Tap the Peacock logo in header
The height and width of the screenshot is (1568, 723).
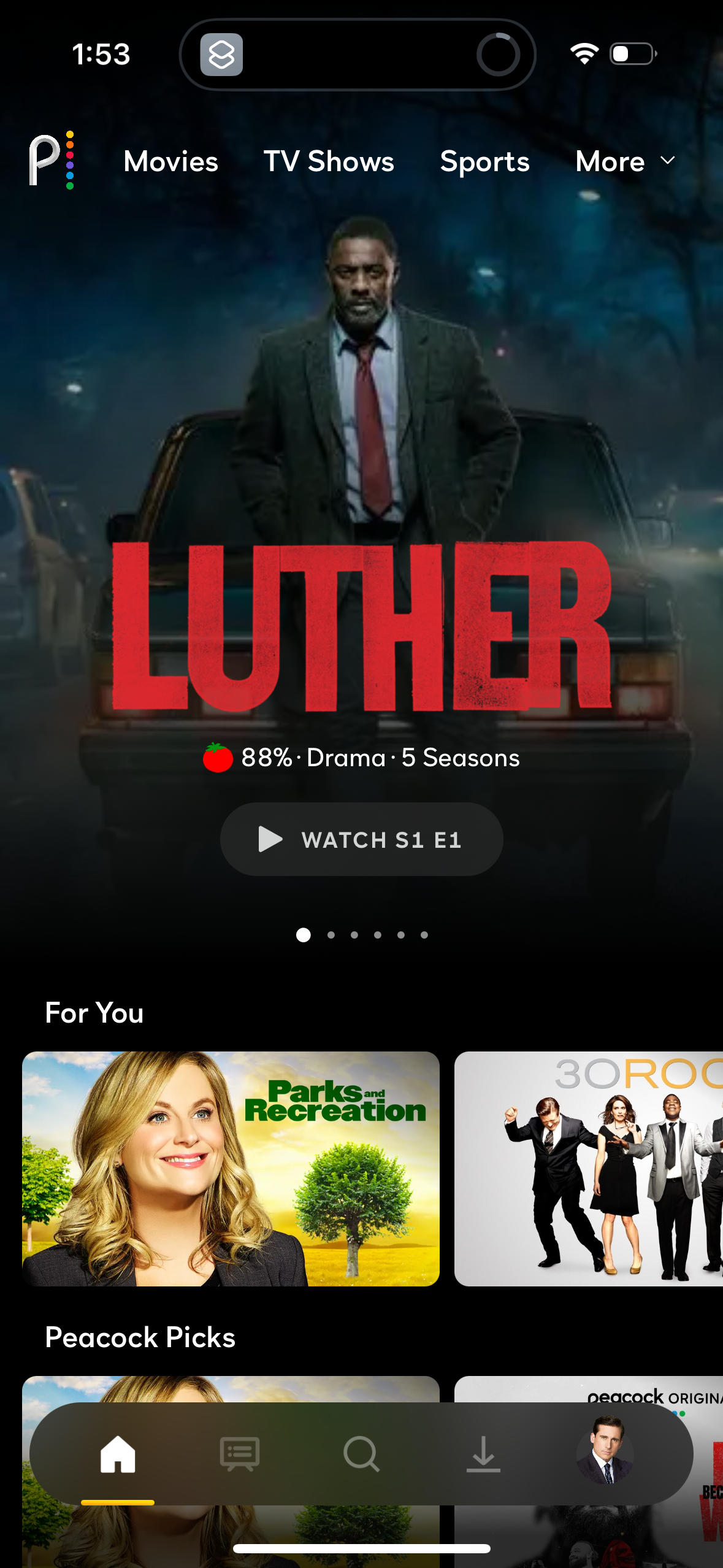(52, 160)
